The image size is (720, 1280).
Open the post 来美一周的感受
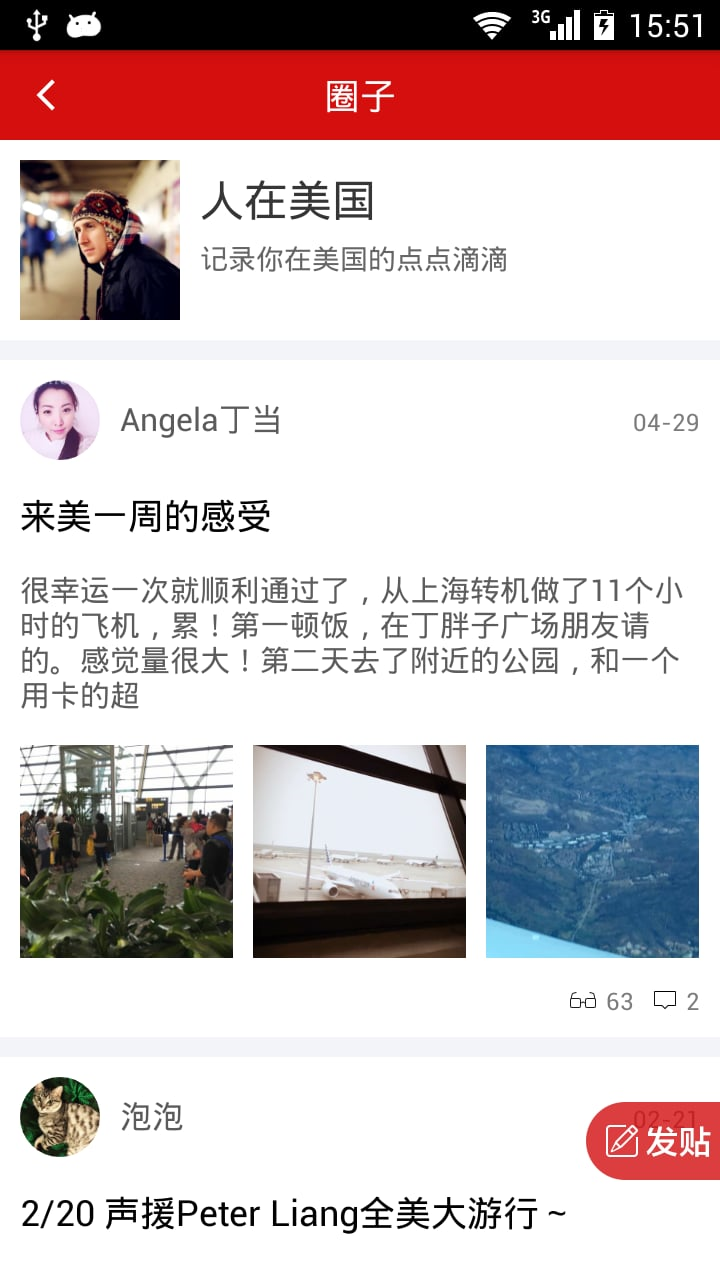click(x=146, y=517)
